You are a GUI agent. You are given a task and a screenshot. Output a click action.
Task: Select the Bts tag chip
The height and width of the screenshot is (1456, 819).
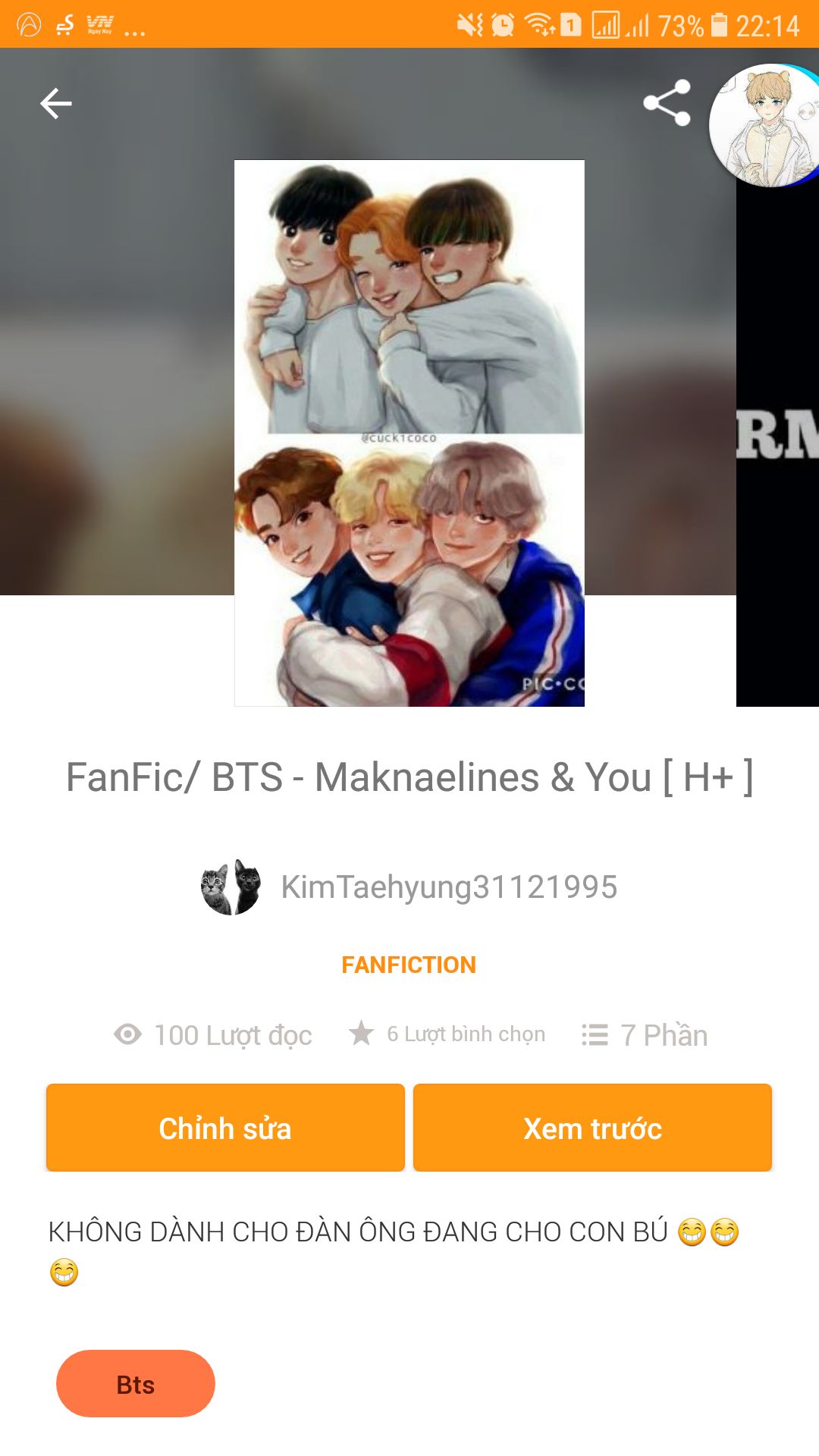click(136, 1384)
